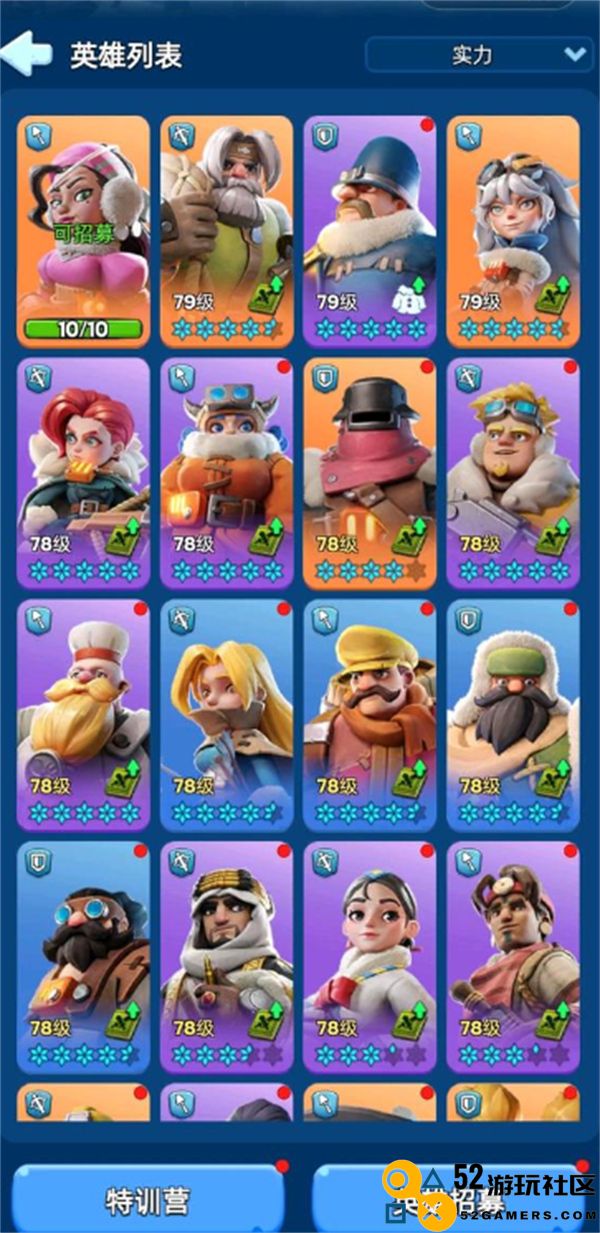Viewport: 600px width, 1233px height.
Task: Select the black-bearded hero in fur hat
Action: tap(512, 714)
